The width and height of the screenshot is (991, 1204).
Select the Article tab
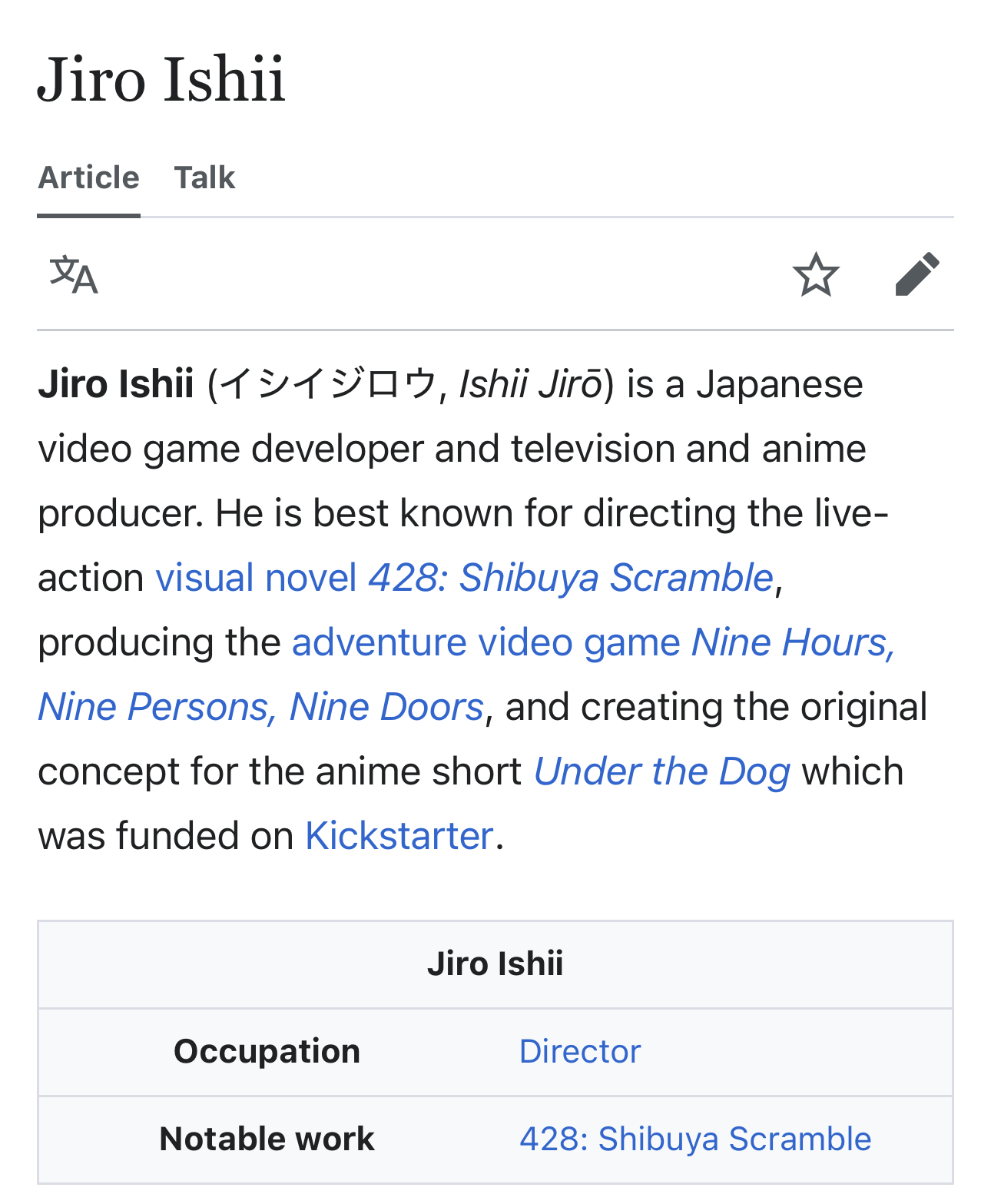[x=89, y=177]
